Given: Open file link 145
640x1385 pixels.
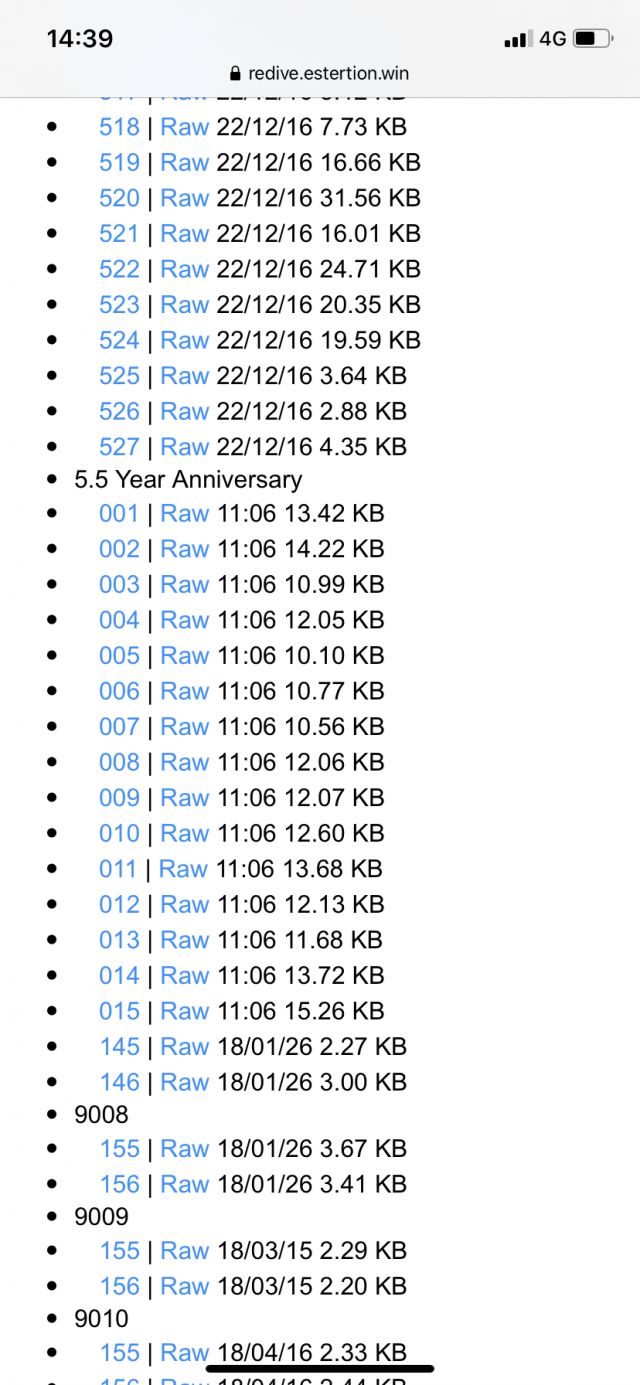Looking at the screenshot, I should 119,1047.
